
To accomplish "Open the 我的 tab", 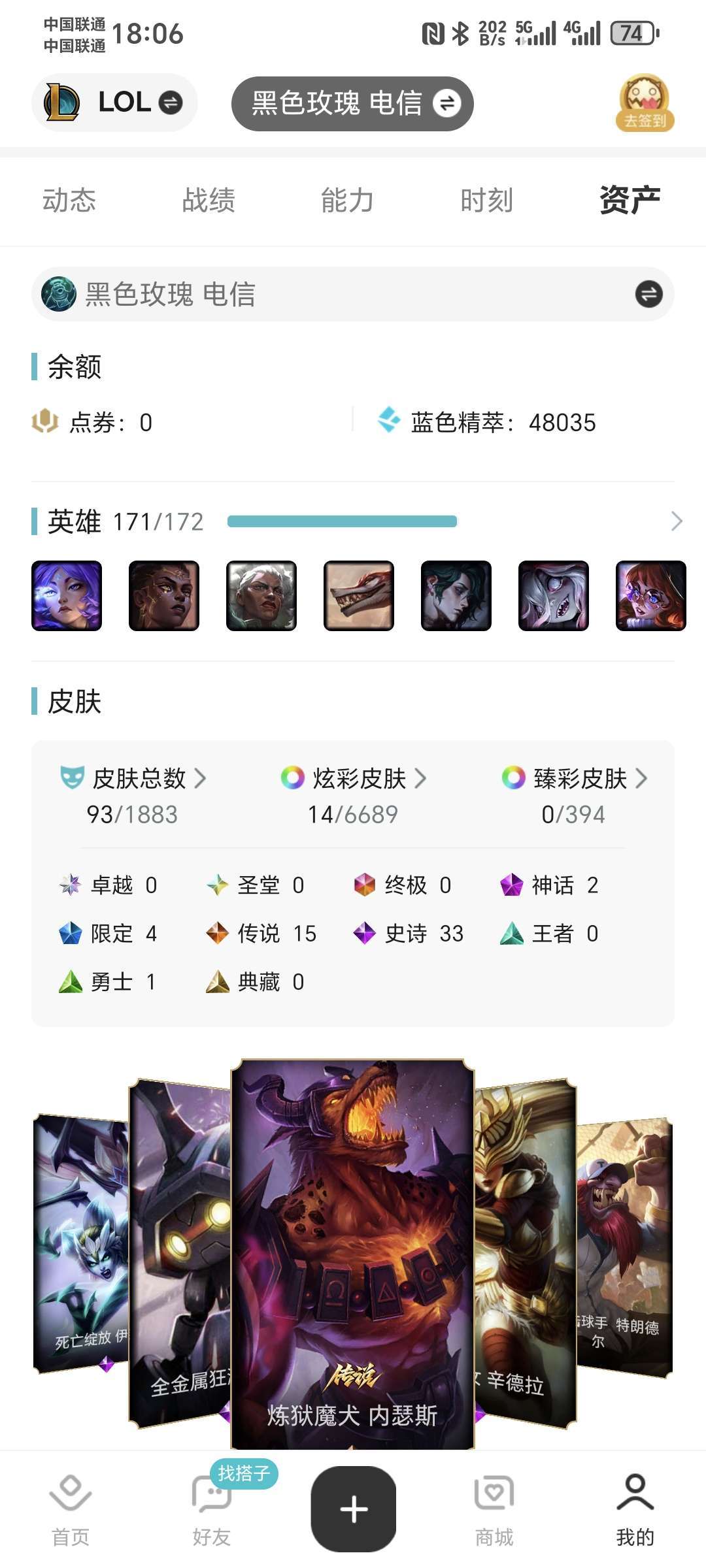I will click(635, 1510).
